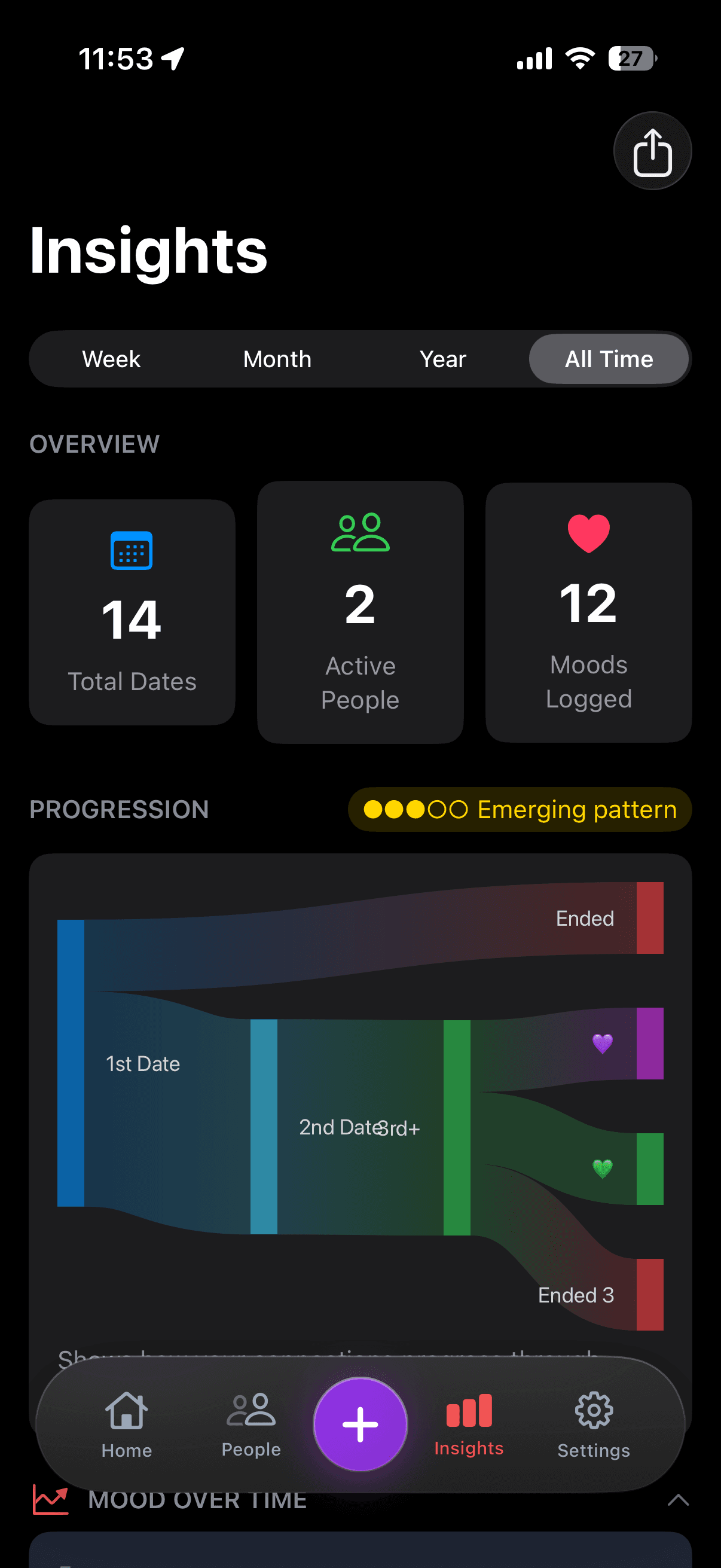Select the All Time tab
This screenshot has width=721, height=1568.
609,359
